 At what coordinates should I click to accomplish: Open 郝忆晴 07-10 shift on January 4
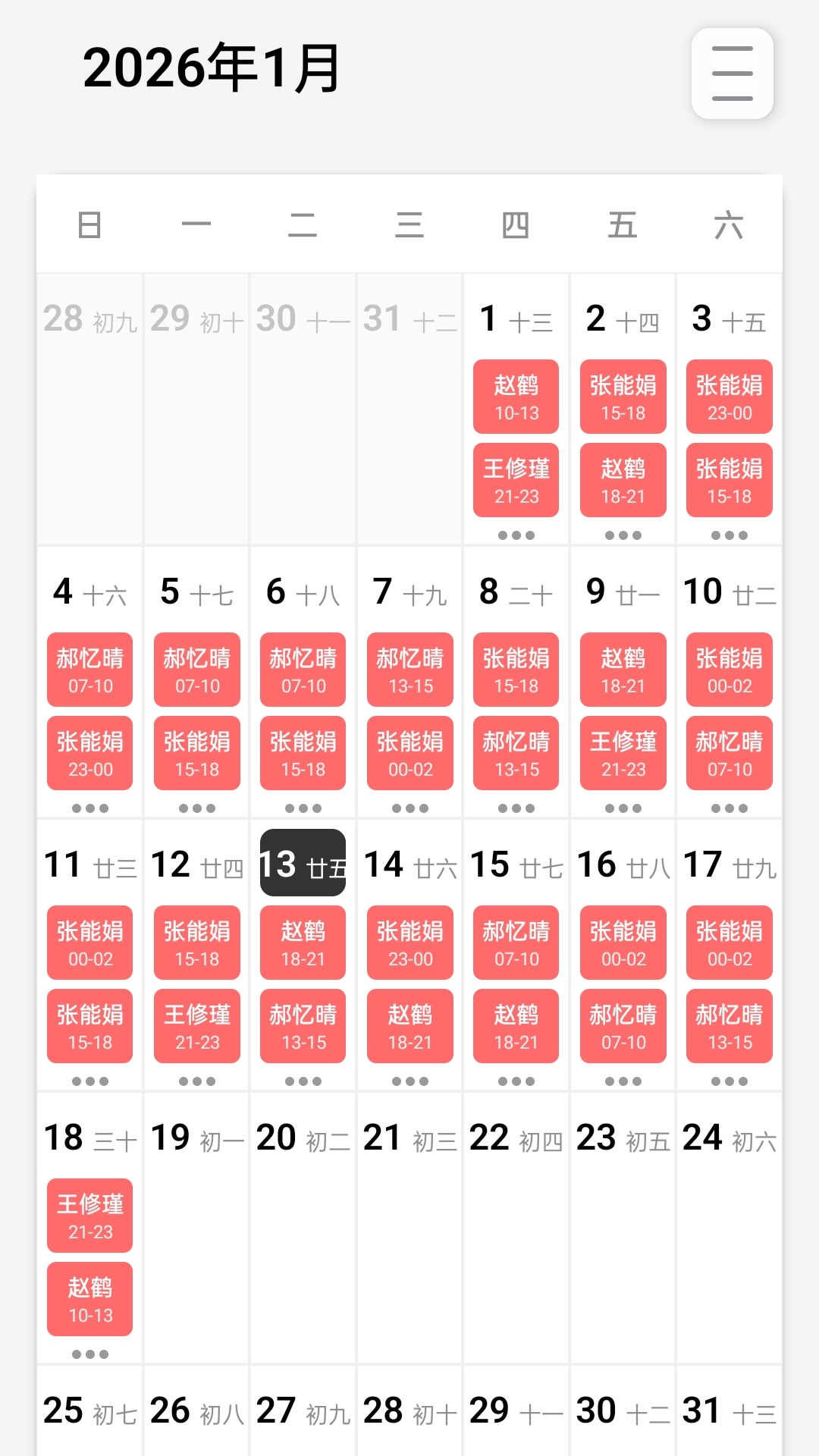pyautogui.click(x=89, y=670)
